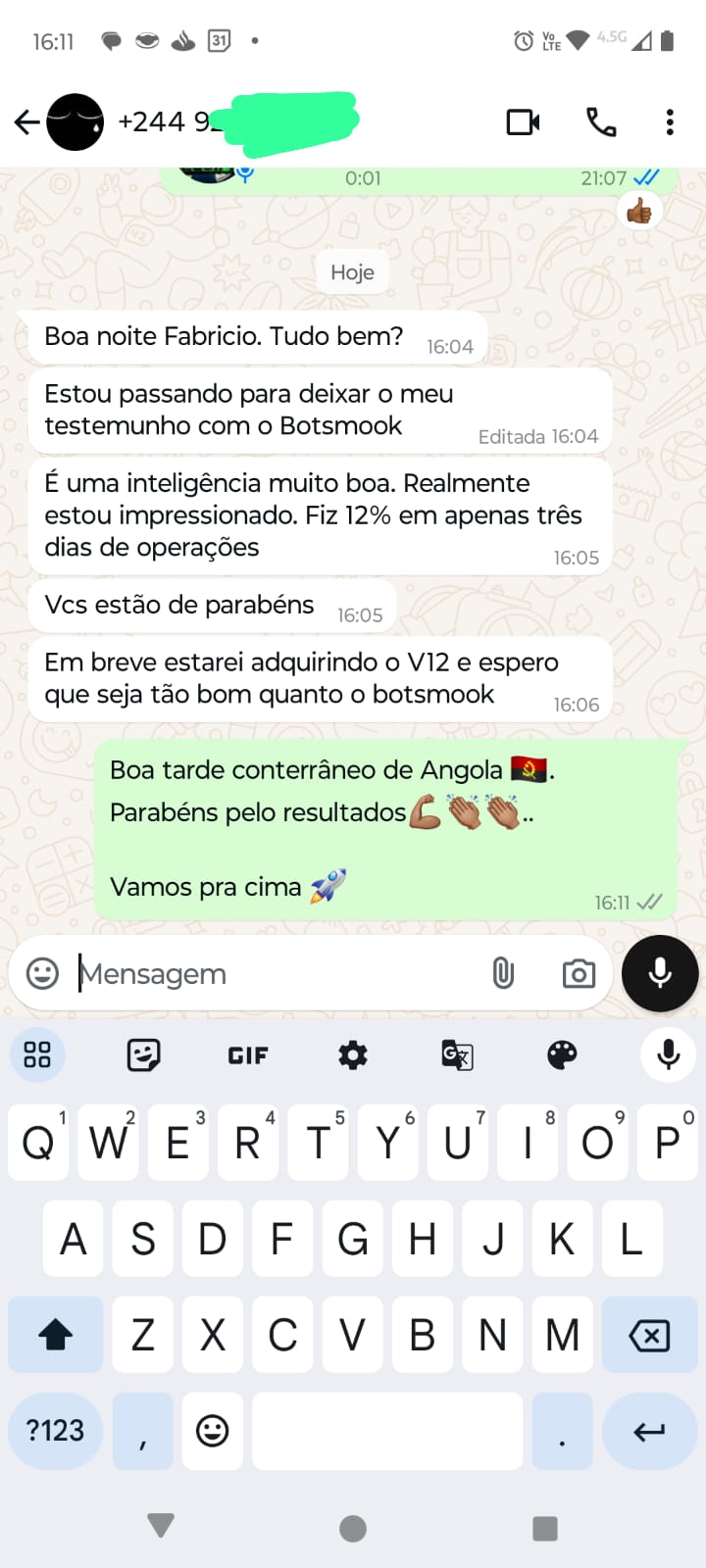The width and height of the screenshot is (706, 1568).
Task: Open keyboard settings gear
Action: point(353,1055)
